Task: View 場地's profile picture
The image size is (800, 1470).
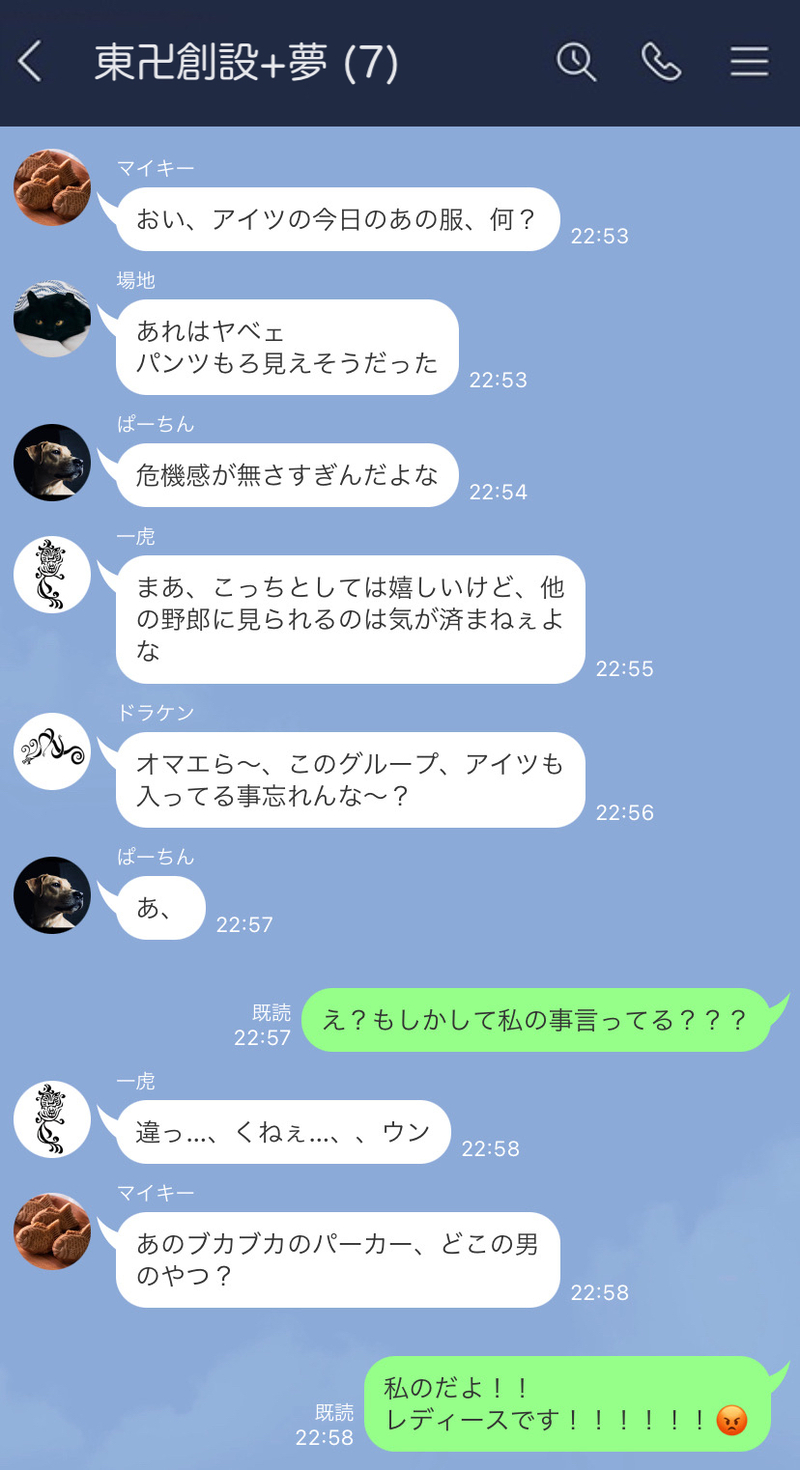Action: click(52, 319)
